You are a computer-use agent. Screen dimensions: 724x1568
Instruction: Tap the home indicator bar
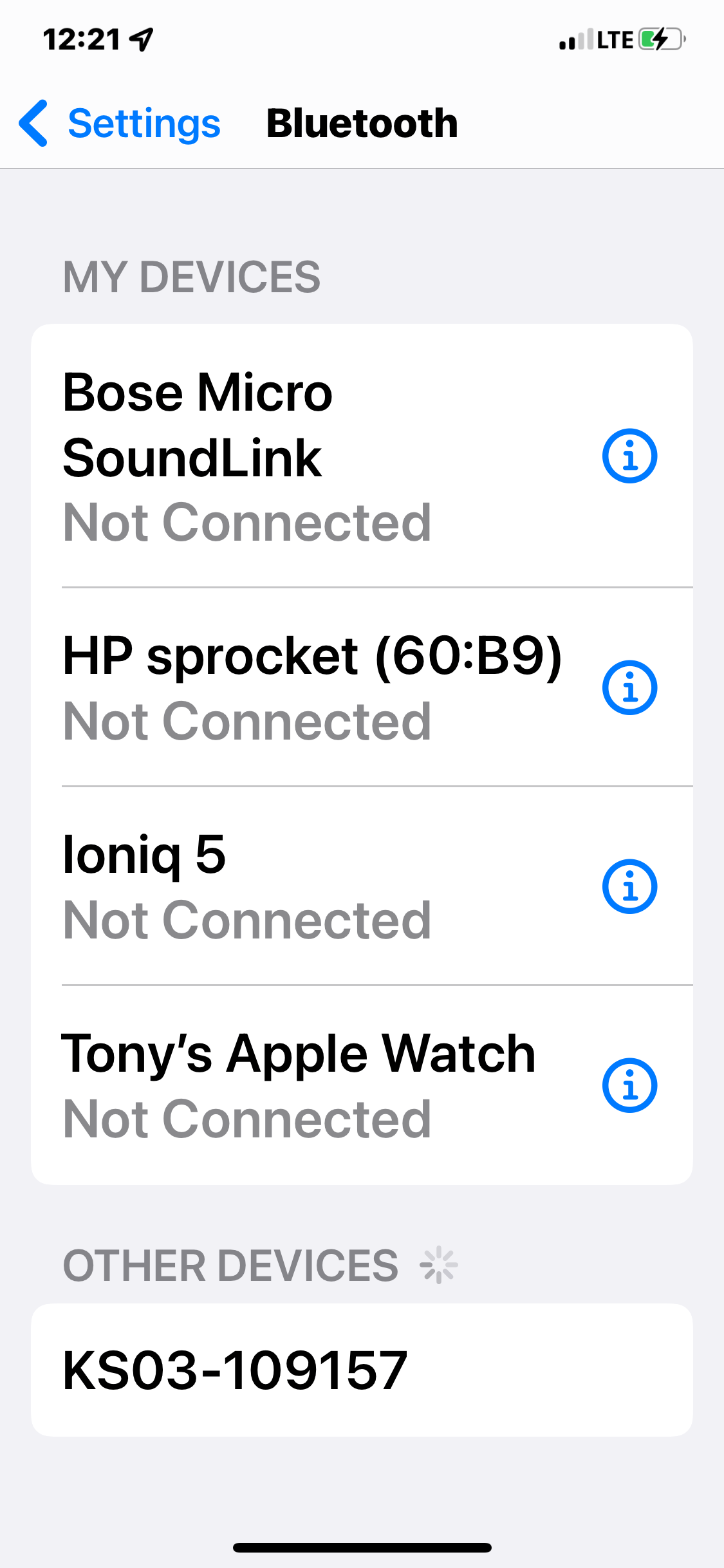pyautogui.click(x=362, y=1547)
